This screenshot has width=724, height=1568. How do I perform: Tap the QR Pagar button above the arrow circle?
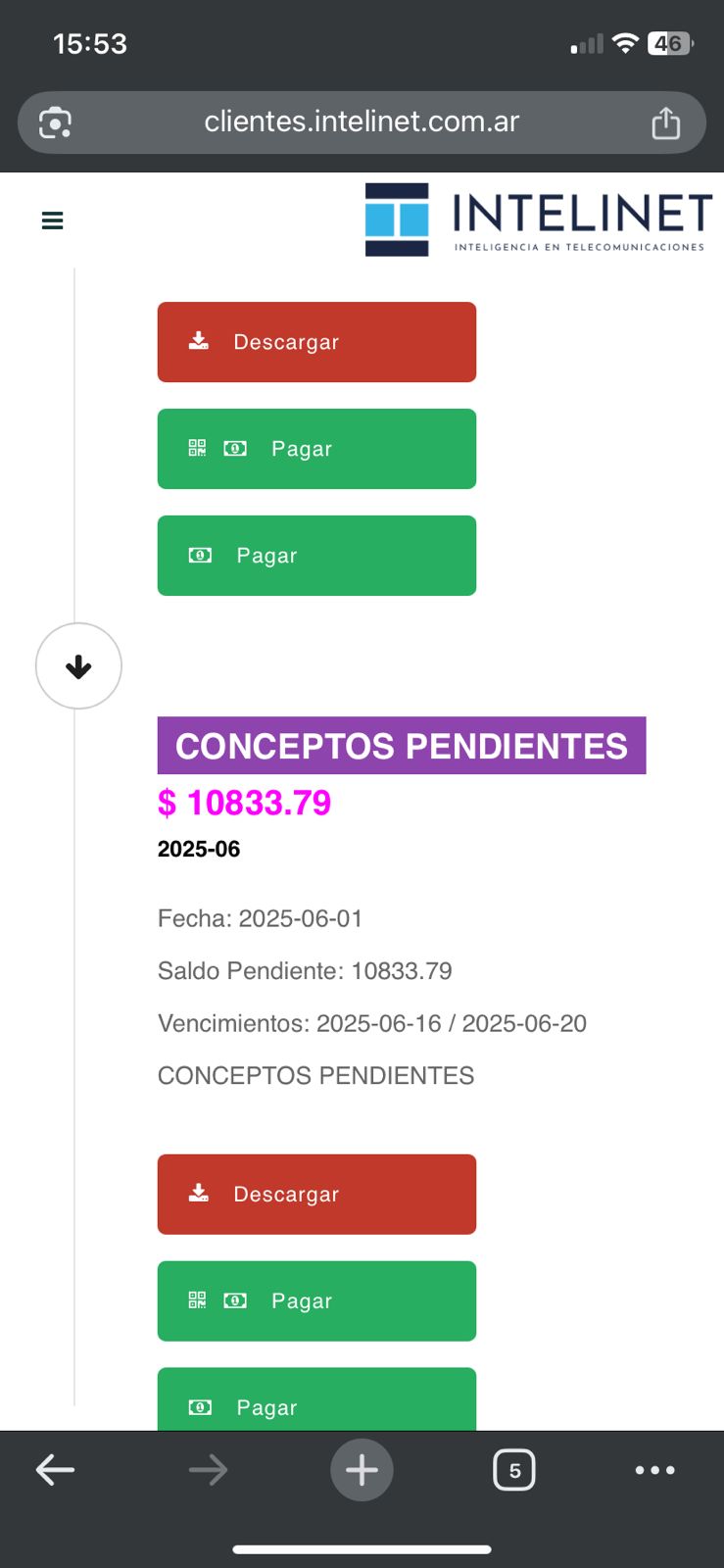(x=316, y=449)
